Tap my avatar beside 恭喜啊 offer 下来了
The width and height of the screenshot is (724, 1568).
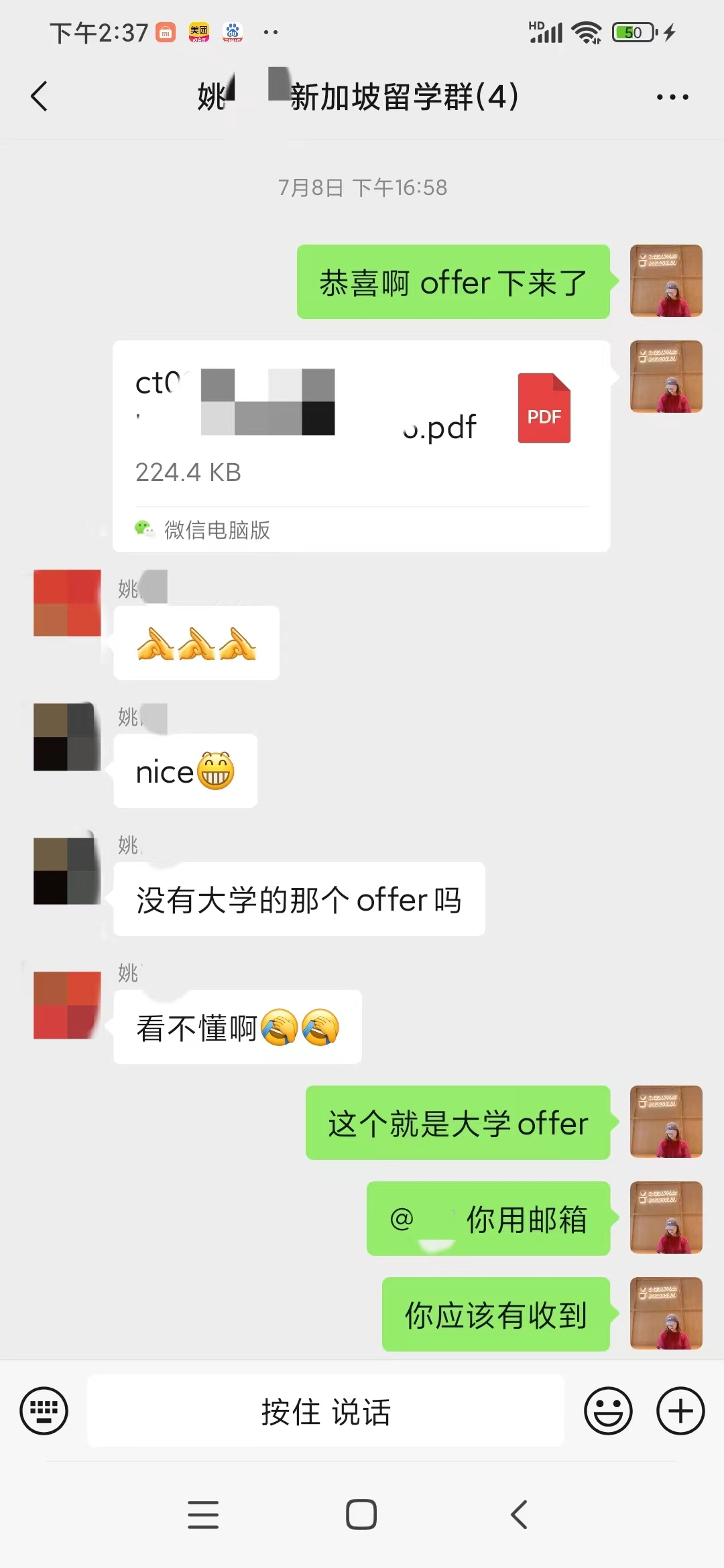coord(666,281)
